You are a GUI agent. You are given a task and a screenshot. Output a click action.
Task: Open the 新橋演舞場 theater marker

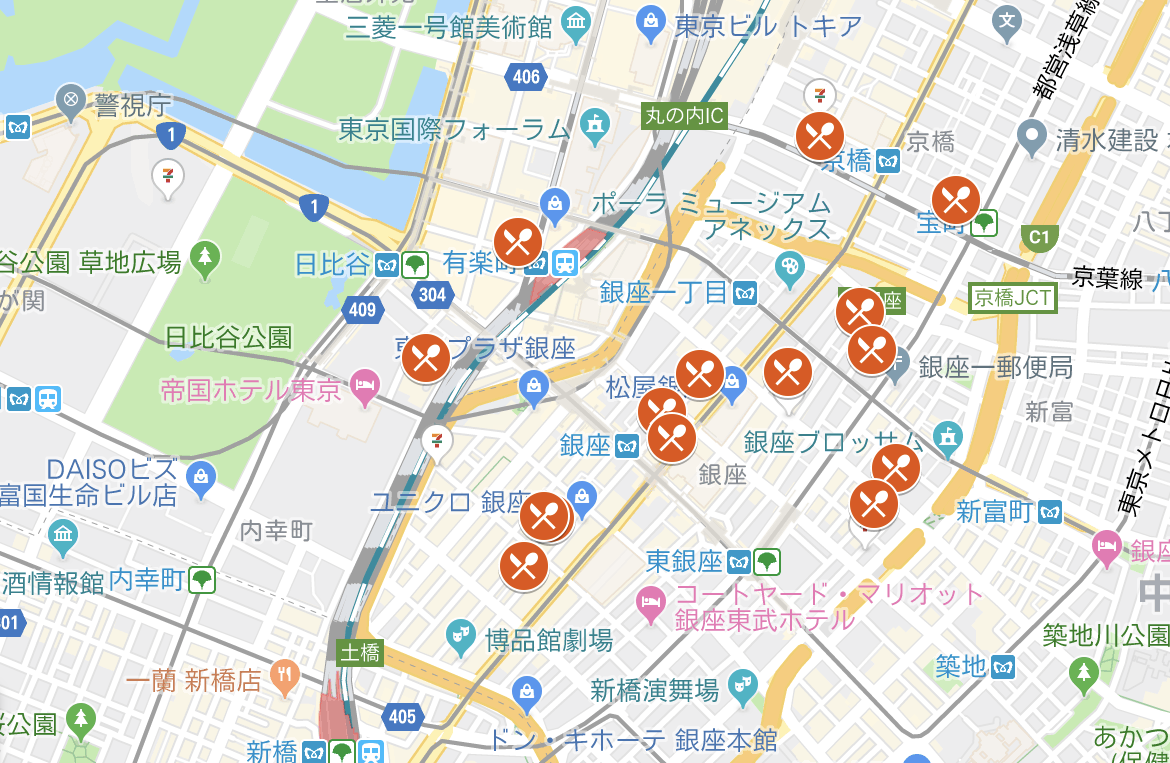pos(741,686)
